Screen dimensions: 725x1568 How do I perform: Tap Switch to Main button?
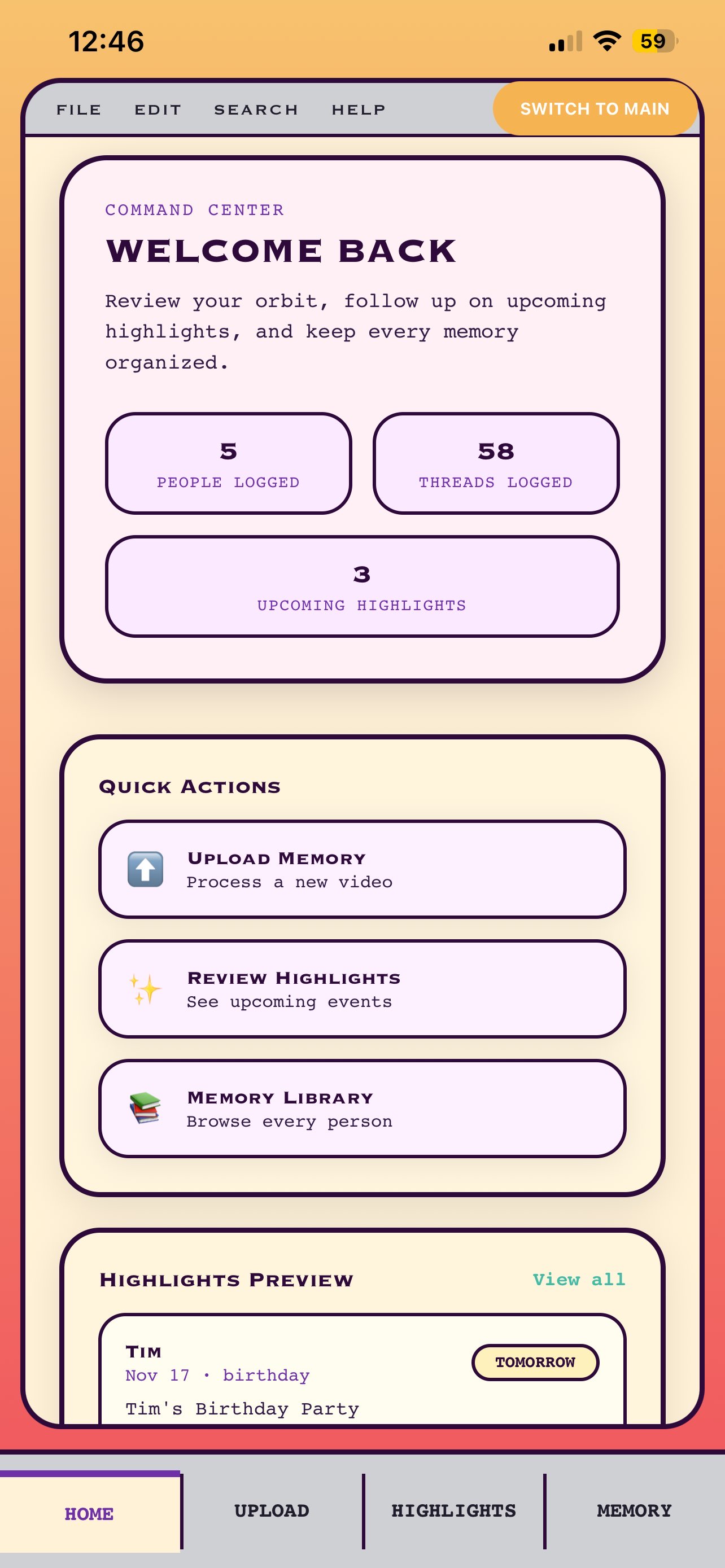pyautogui.click(x=595, y=108)
